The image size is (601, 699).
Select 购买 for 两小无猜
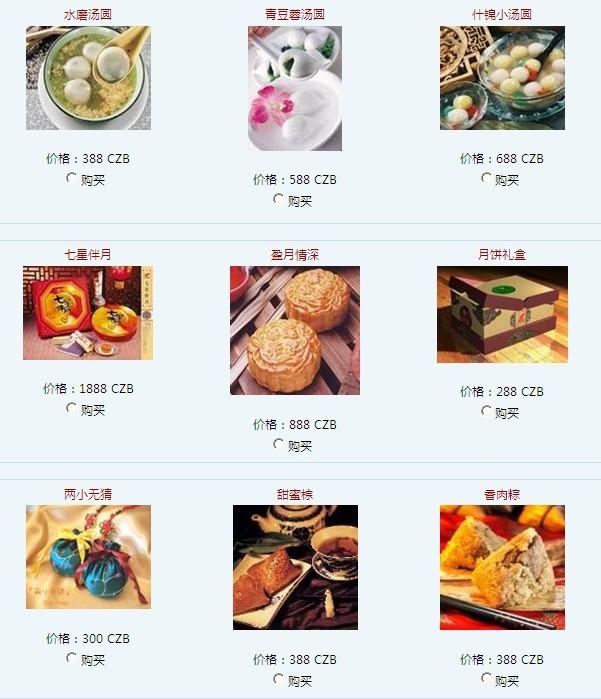pyautogui.click(x=71, y=658)
